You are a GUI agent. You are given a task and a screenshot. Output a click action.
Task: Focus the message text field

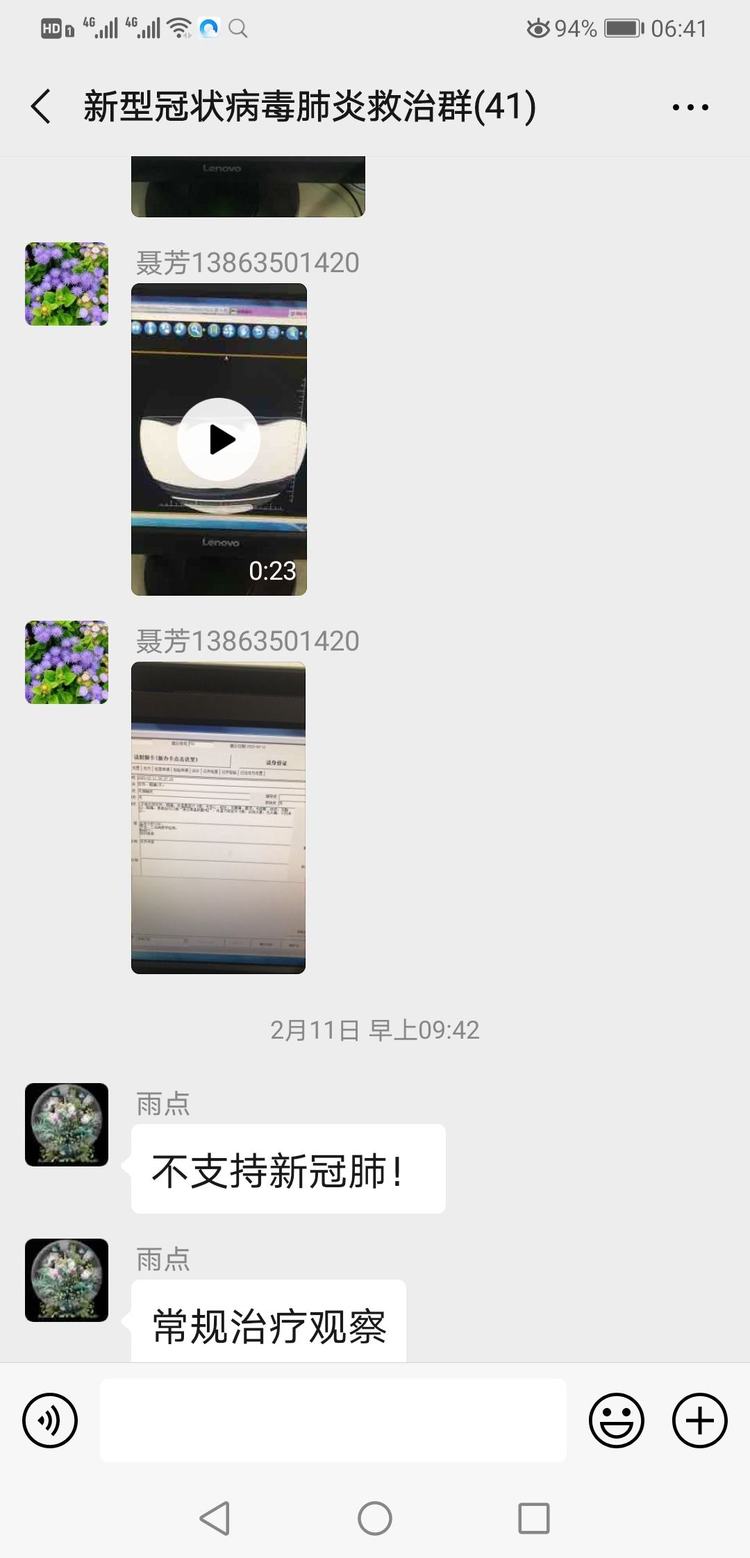pyautogui.click(x=333, y=1420)
